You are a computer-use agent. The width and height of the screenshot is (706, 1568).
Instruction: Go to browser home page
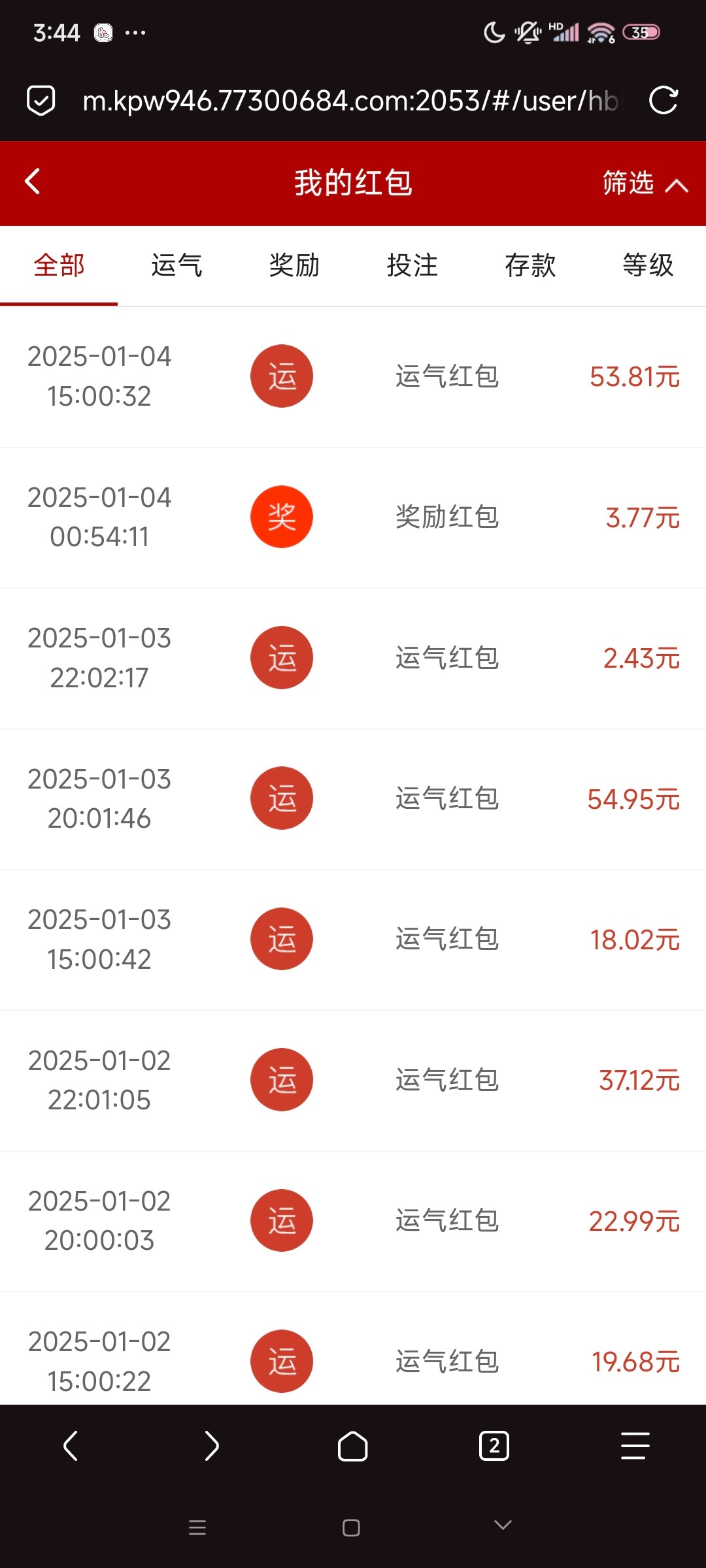point(353,1446)
